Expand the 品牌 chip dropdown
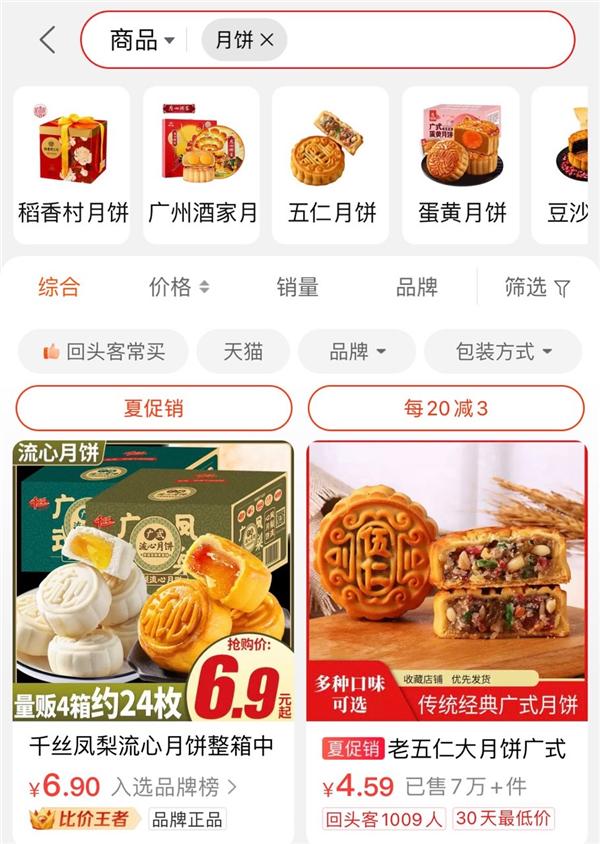Screen dimensions: 600x844 (358, 351)
